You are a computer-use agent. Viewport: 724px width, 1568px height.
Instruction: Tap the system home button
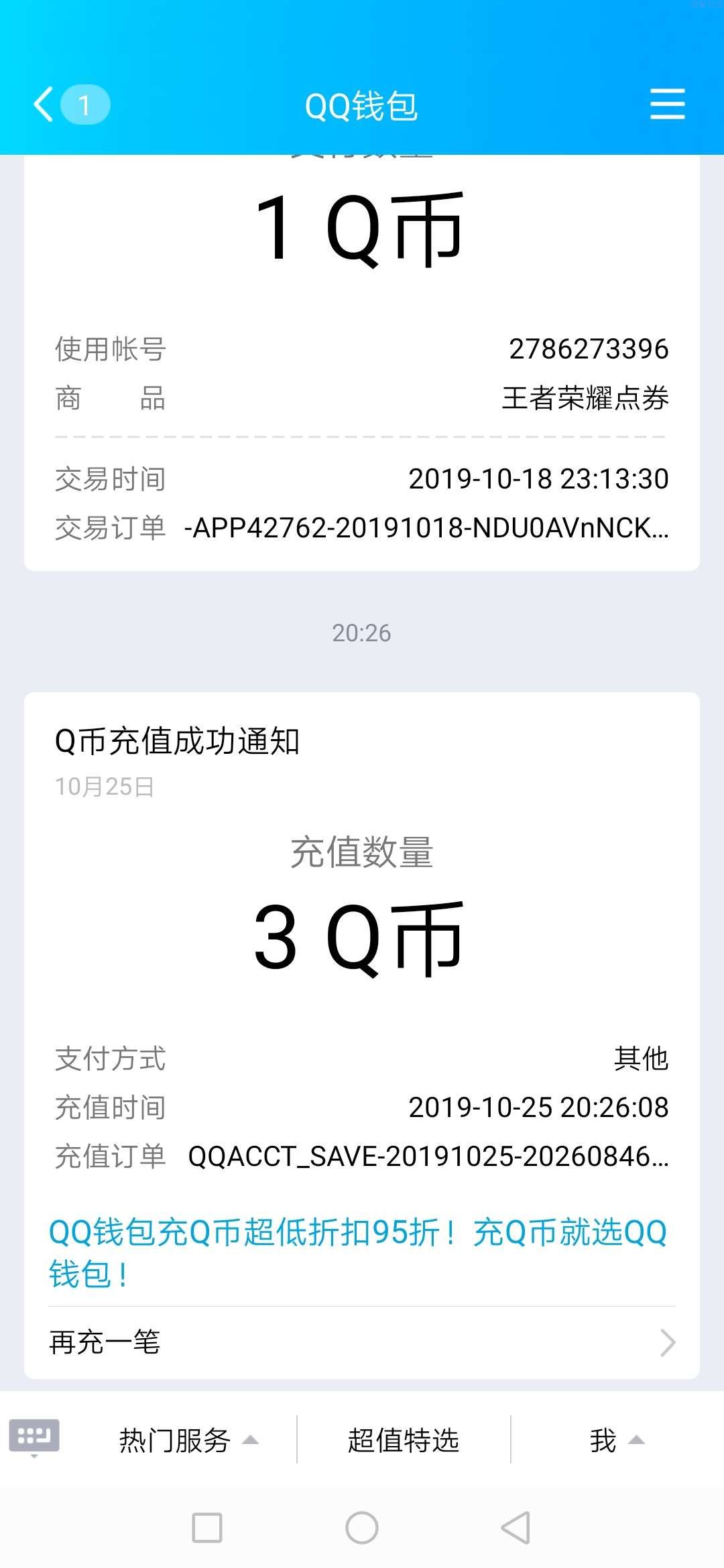click(362, 1528)
